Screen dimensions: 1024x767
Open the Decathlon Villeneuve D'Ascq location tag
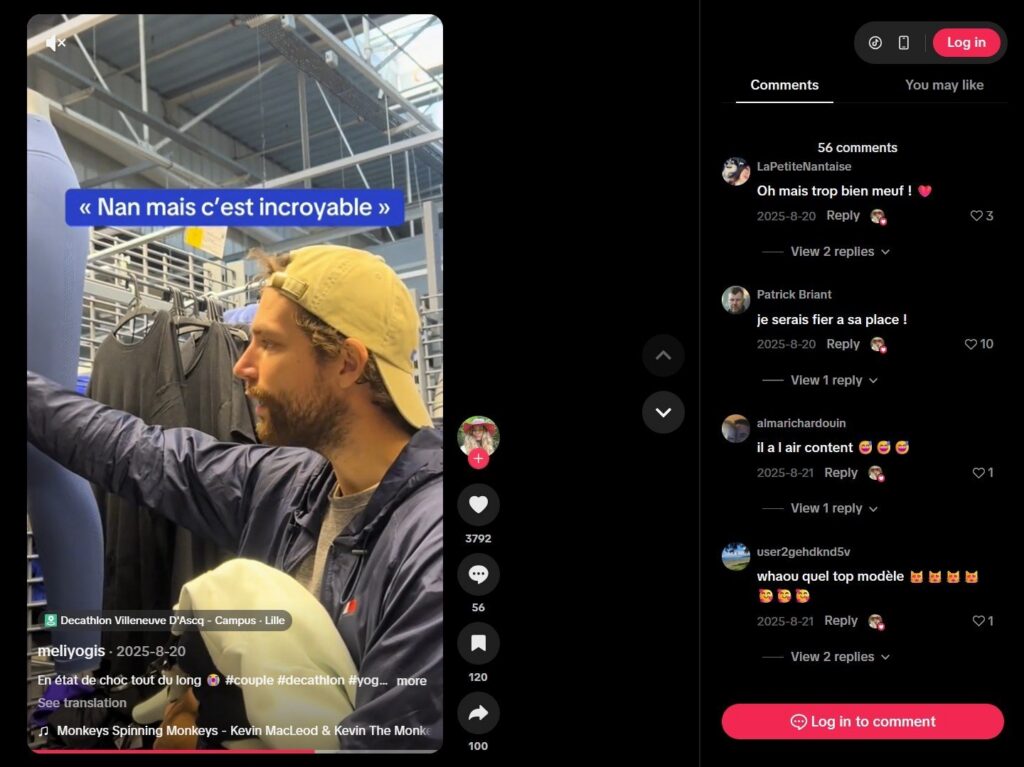pos(165,621)
